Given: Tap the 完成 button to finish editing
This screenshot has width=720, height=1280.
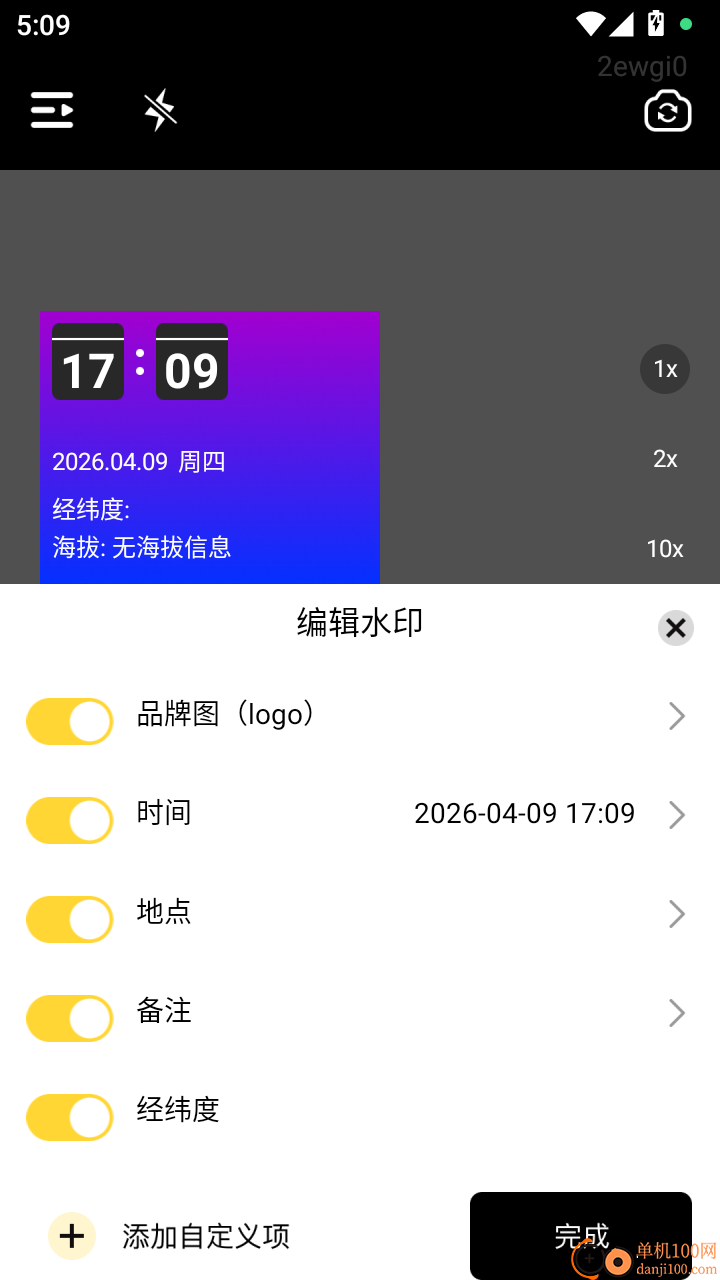Looking at the screenshot, I should (x=580, y=1236).
